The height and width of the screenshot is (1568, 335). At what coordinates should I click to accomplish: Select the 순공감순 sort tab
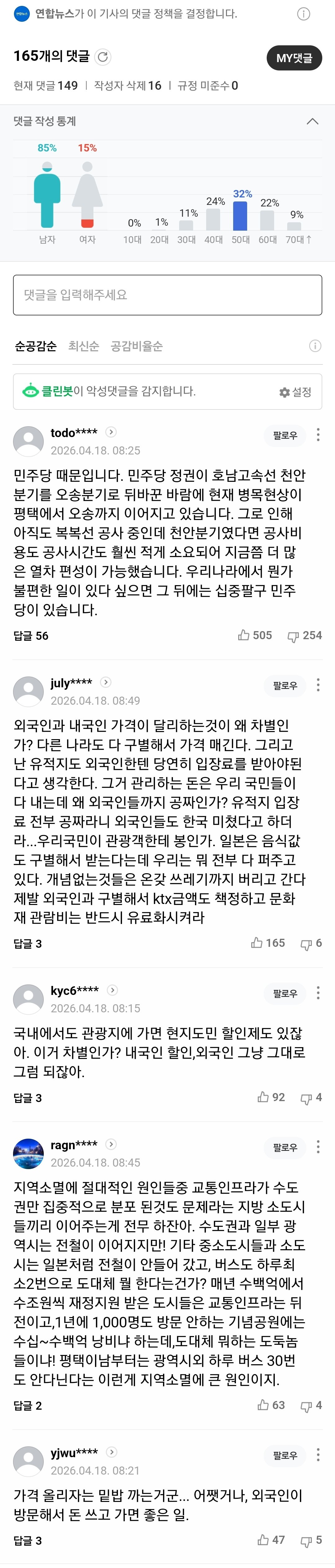pos(35,346)
